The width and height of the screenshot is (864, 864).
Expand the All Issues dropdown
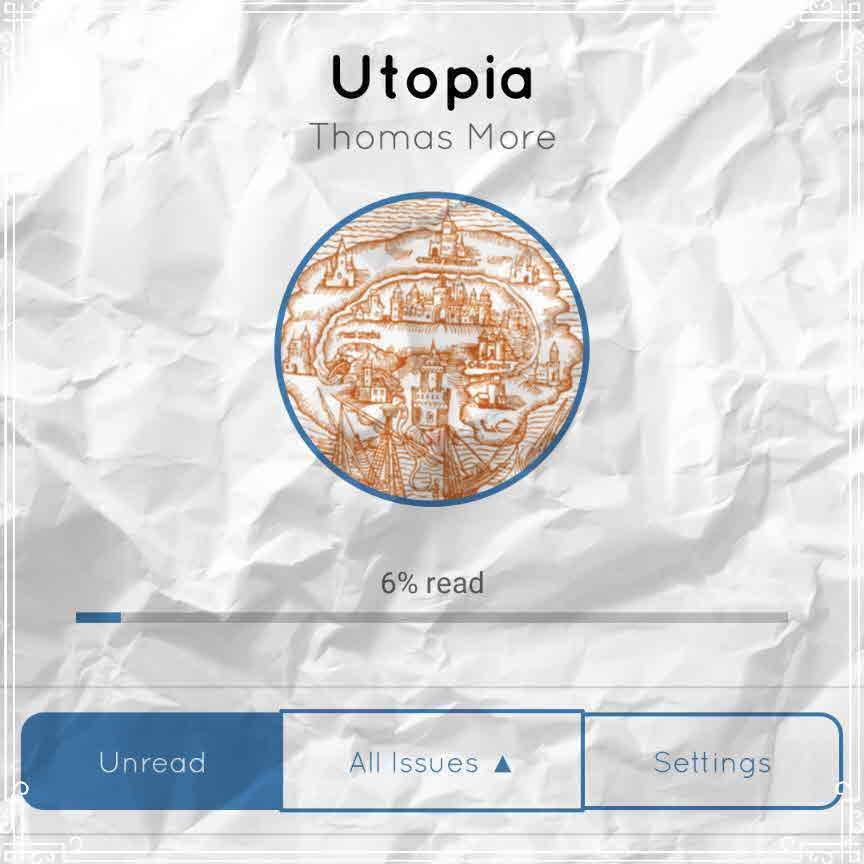pos(432,762)
